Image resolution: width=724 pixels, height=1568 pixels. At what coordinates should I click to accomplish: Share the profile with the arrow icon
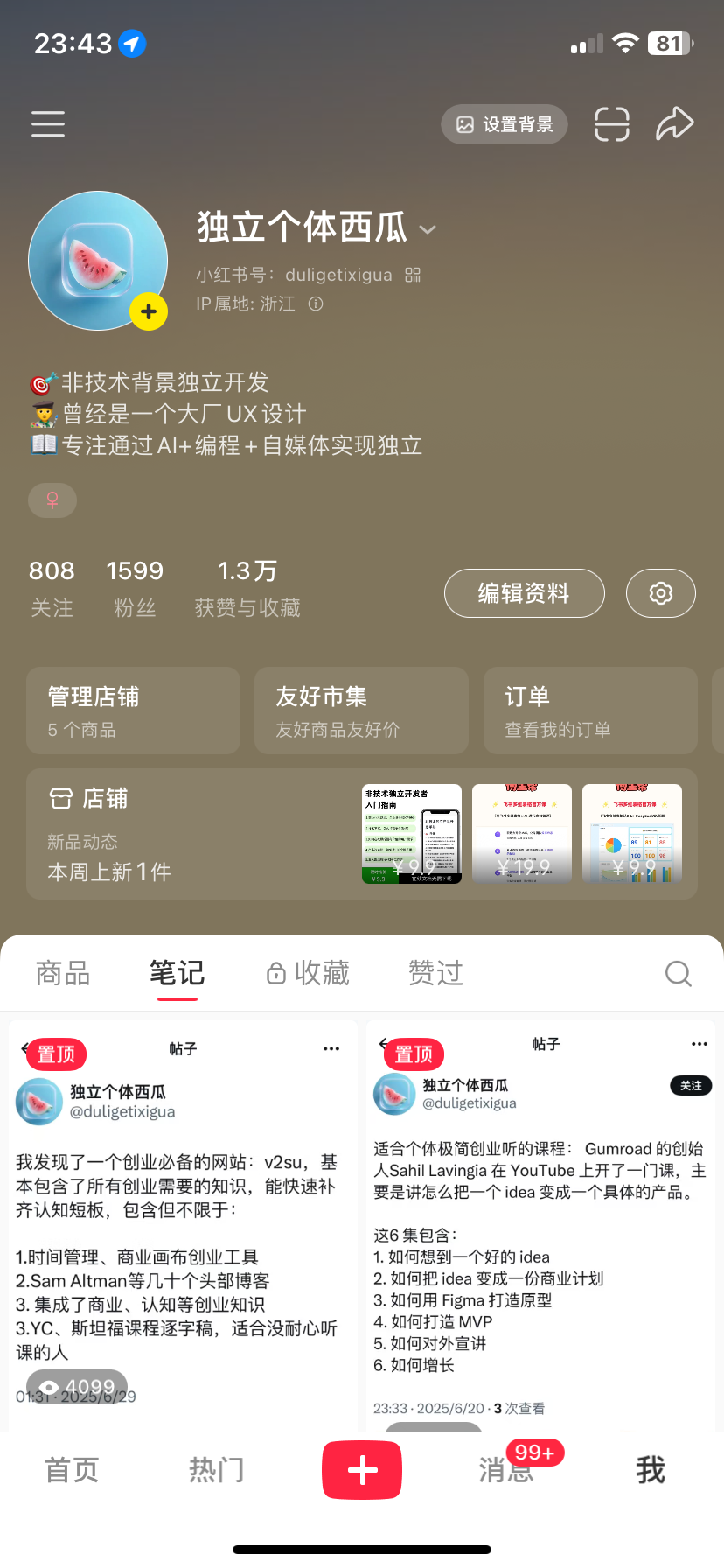675,124
